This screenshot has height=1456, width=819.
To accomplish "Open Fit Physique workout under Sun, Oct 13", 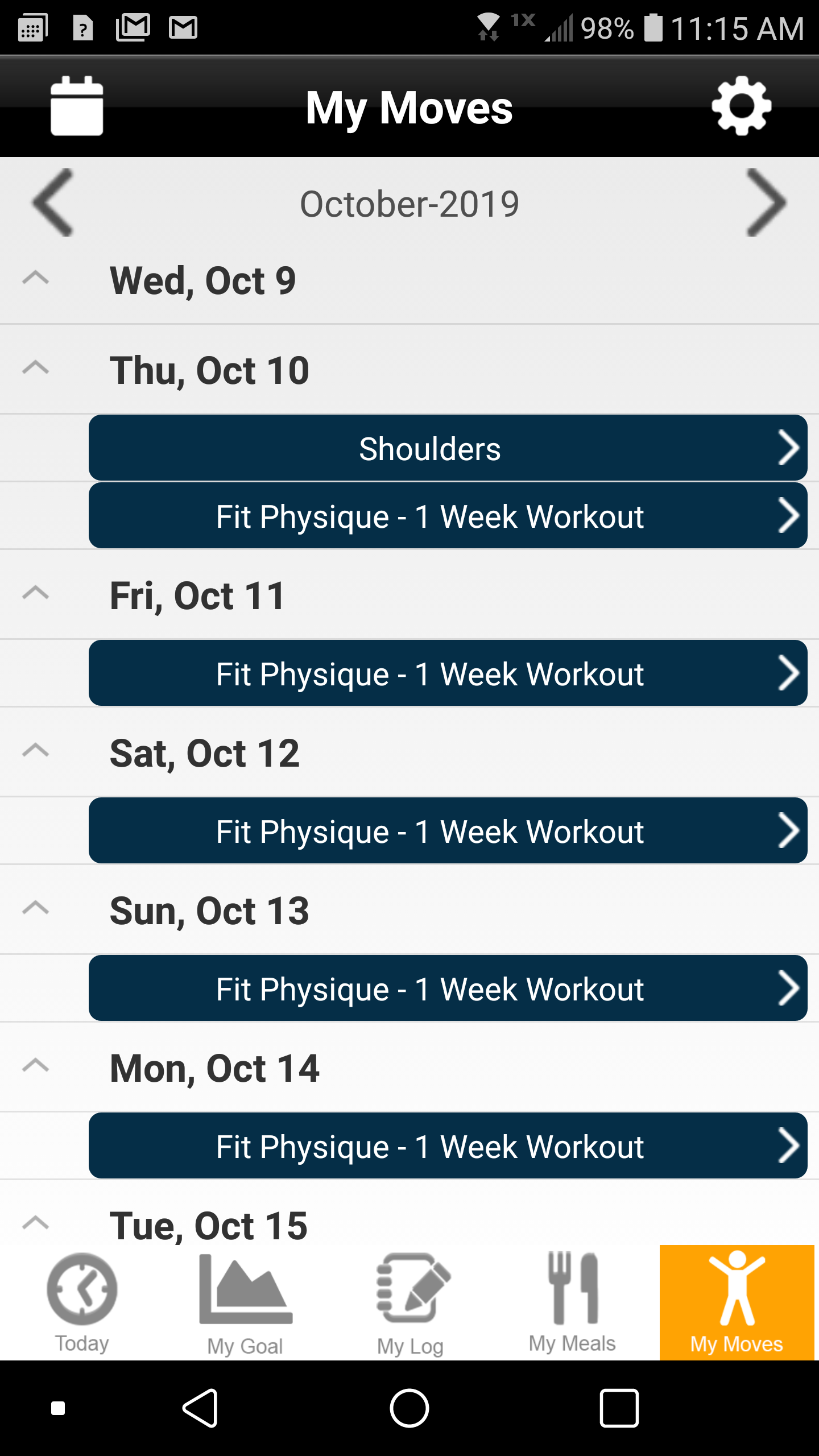I will tap(448, 988).
